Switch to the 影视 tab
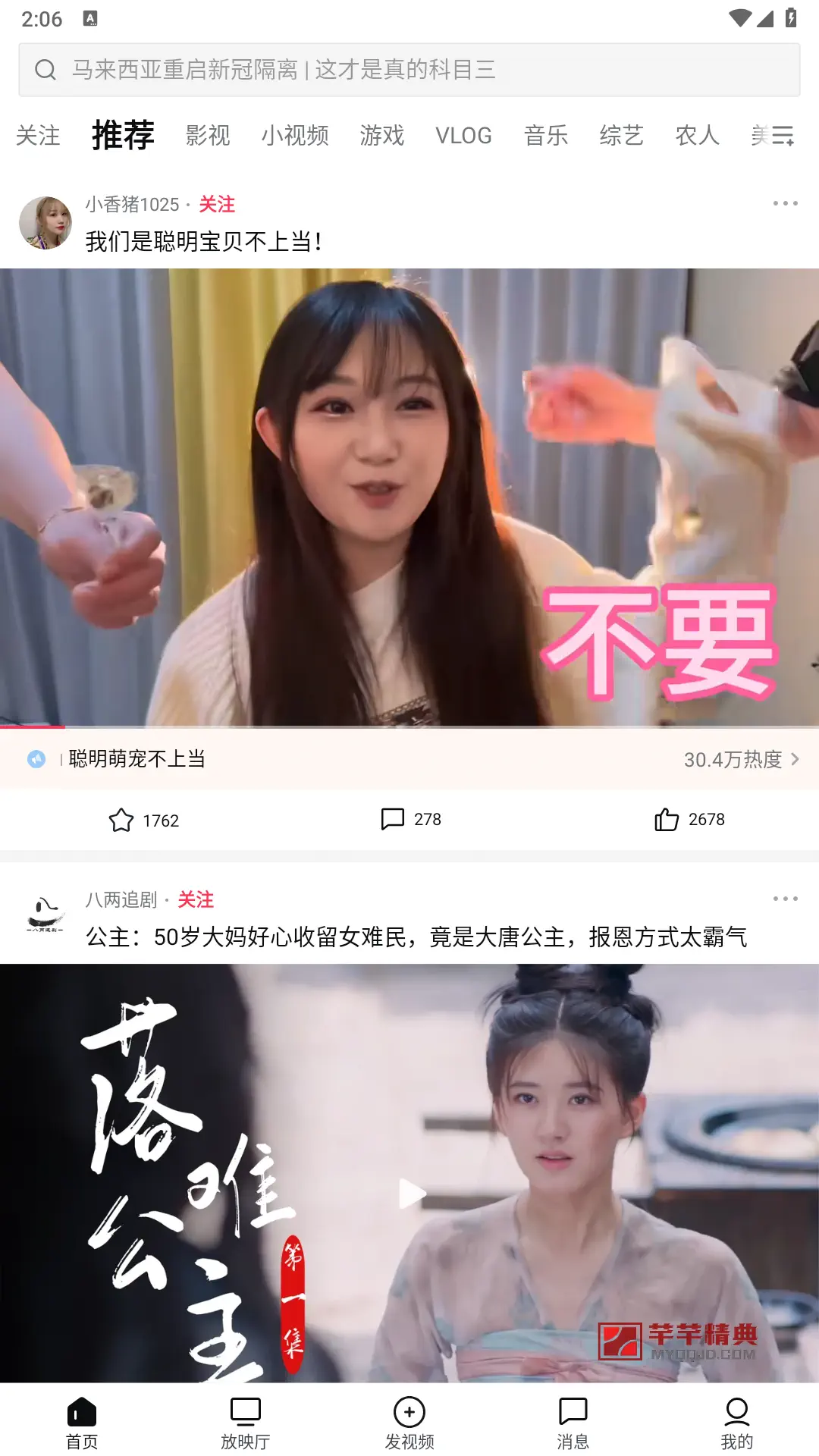The height and width of the screenshot is (1456, 819). coord(208,136)
